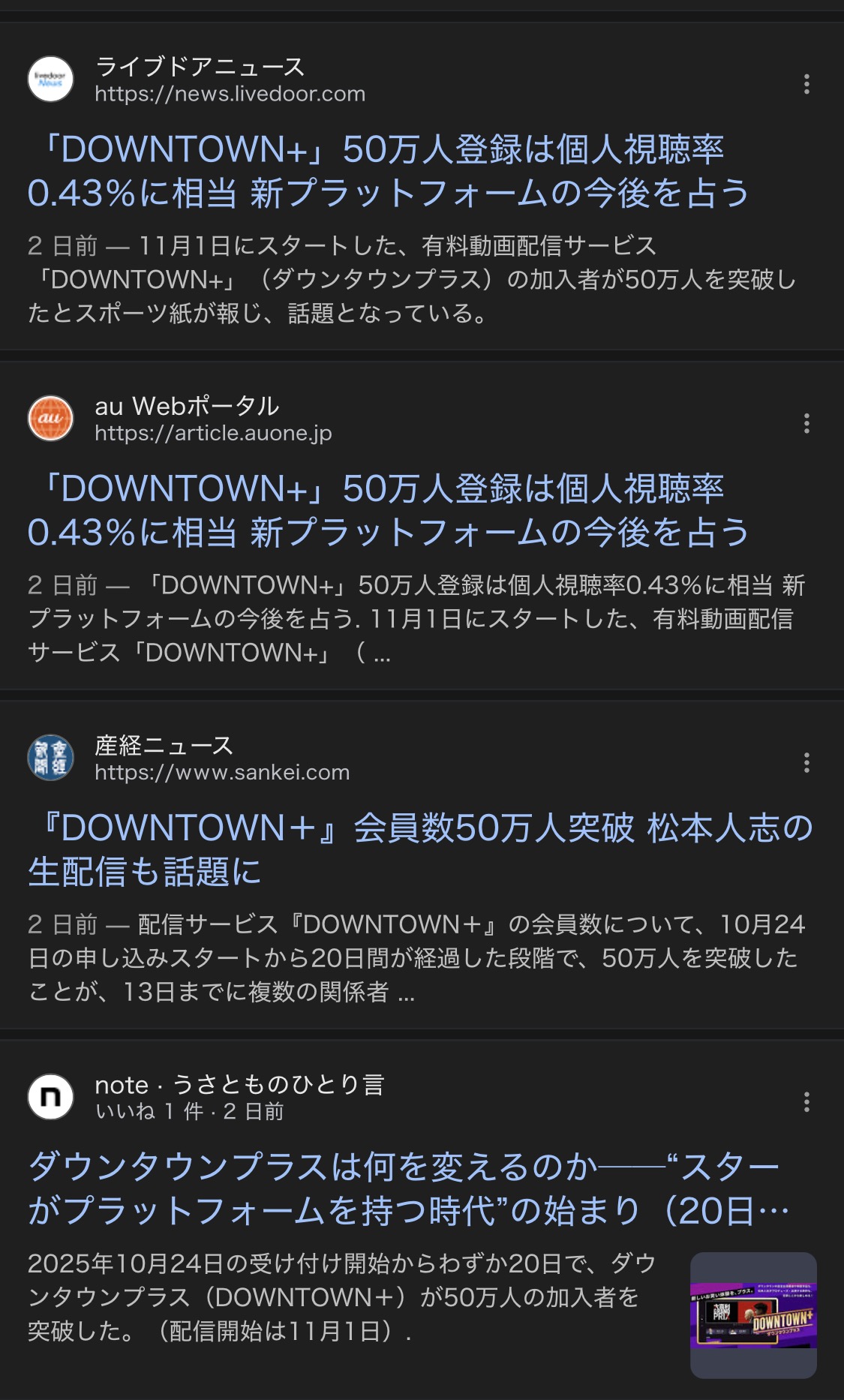
Task: Open the 産経ニュース headline about 会員数50万人突破
Action: click(x=420, y=849)
